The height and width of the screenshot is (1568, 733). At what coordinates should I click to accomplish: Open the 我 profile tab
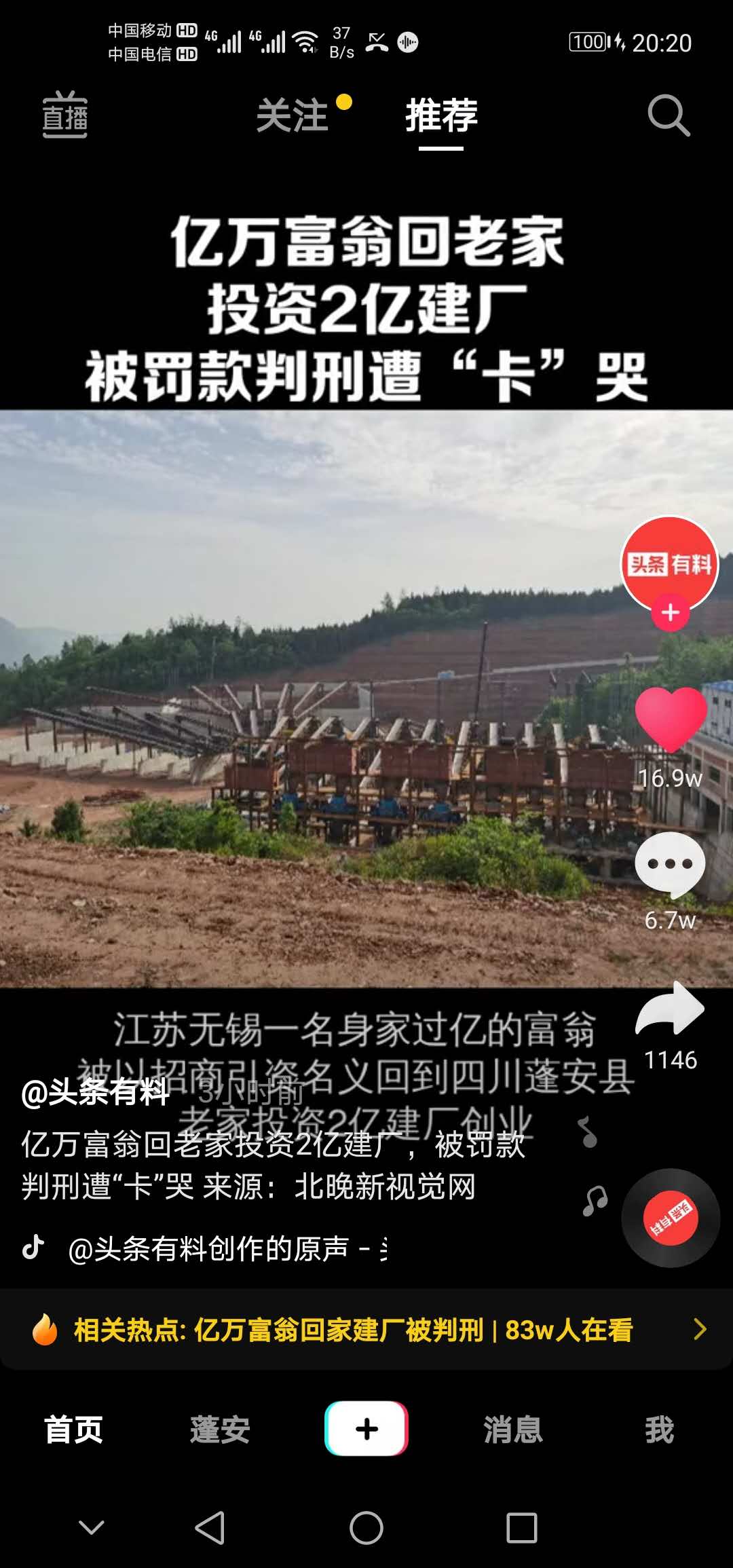pos(659,1429)
